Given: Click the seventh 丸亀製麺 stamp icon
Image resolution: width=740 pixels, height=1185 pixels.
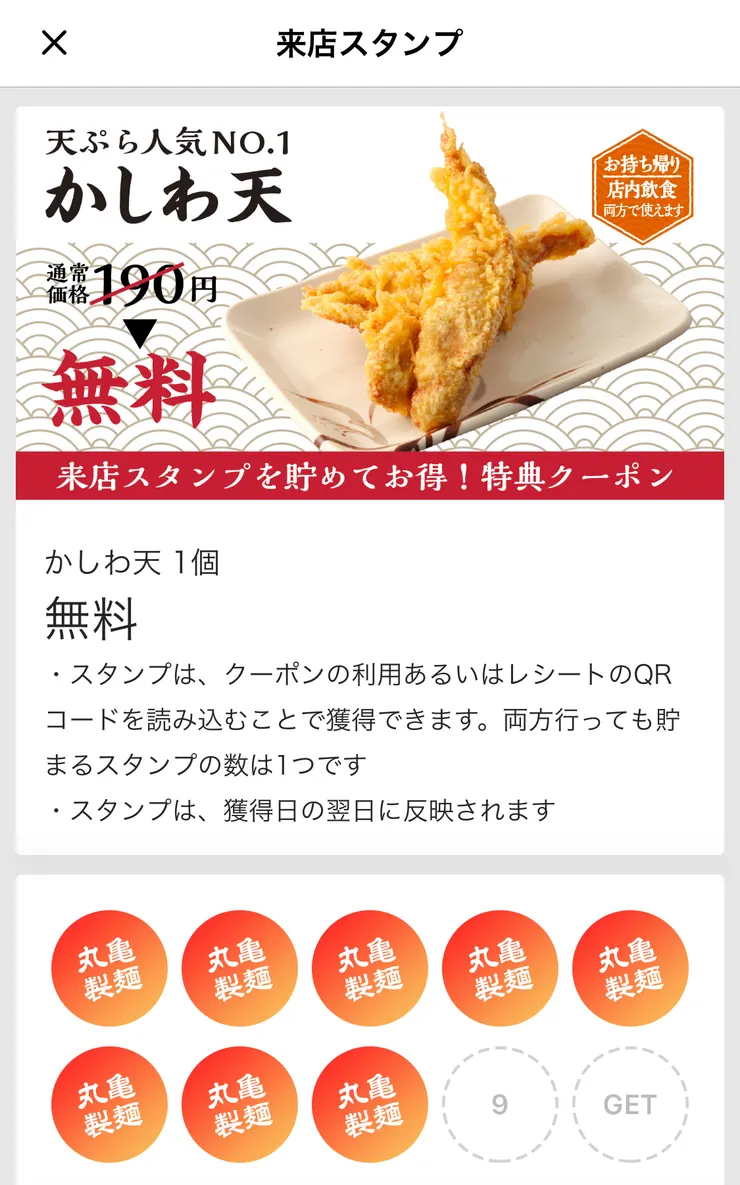Looking at the screenshot, I should pos(240,1103).
